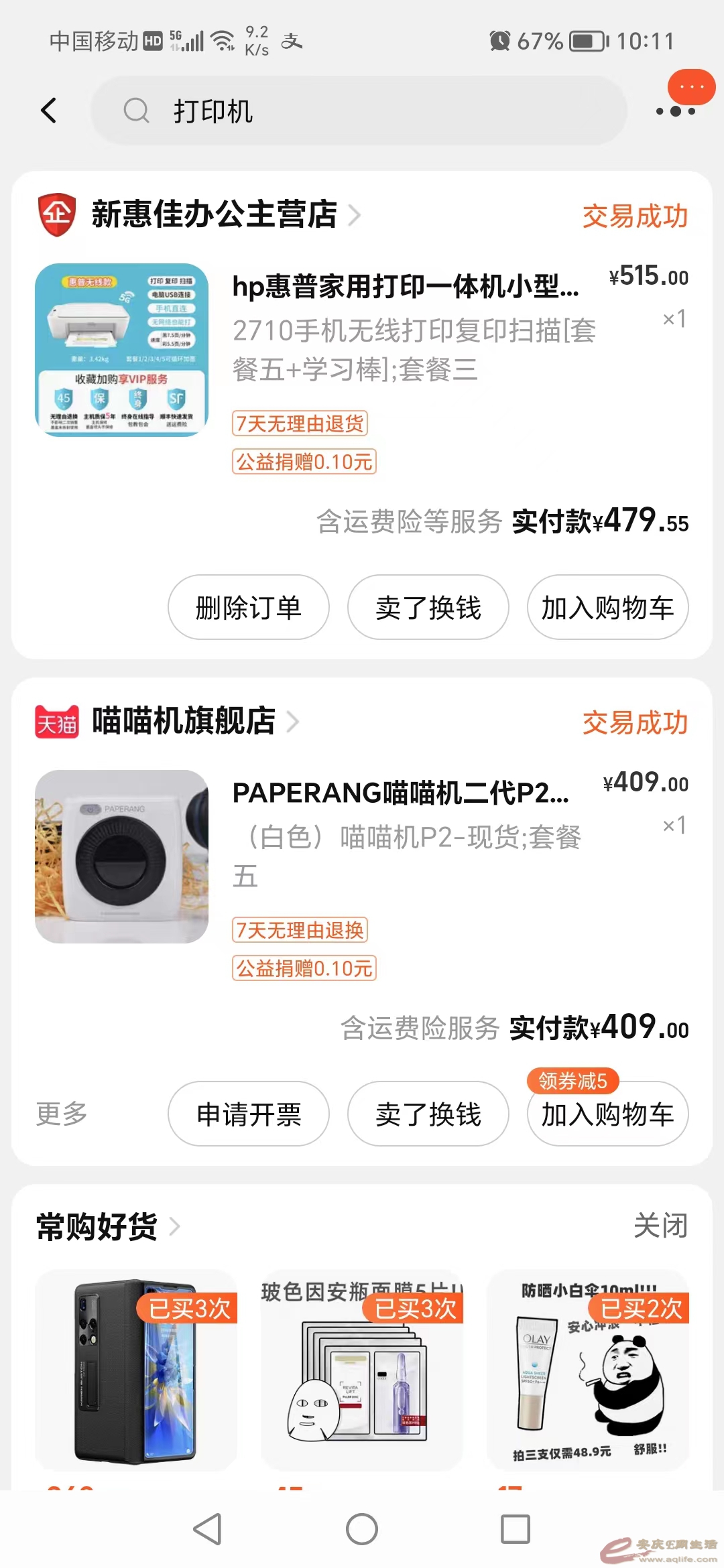Open the 常购好货 section

coord(107,1227)
